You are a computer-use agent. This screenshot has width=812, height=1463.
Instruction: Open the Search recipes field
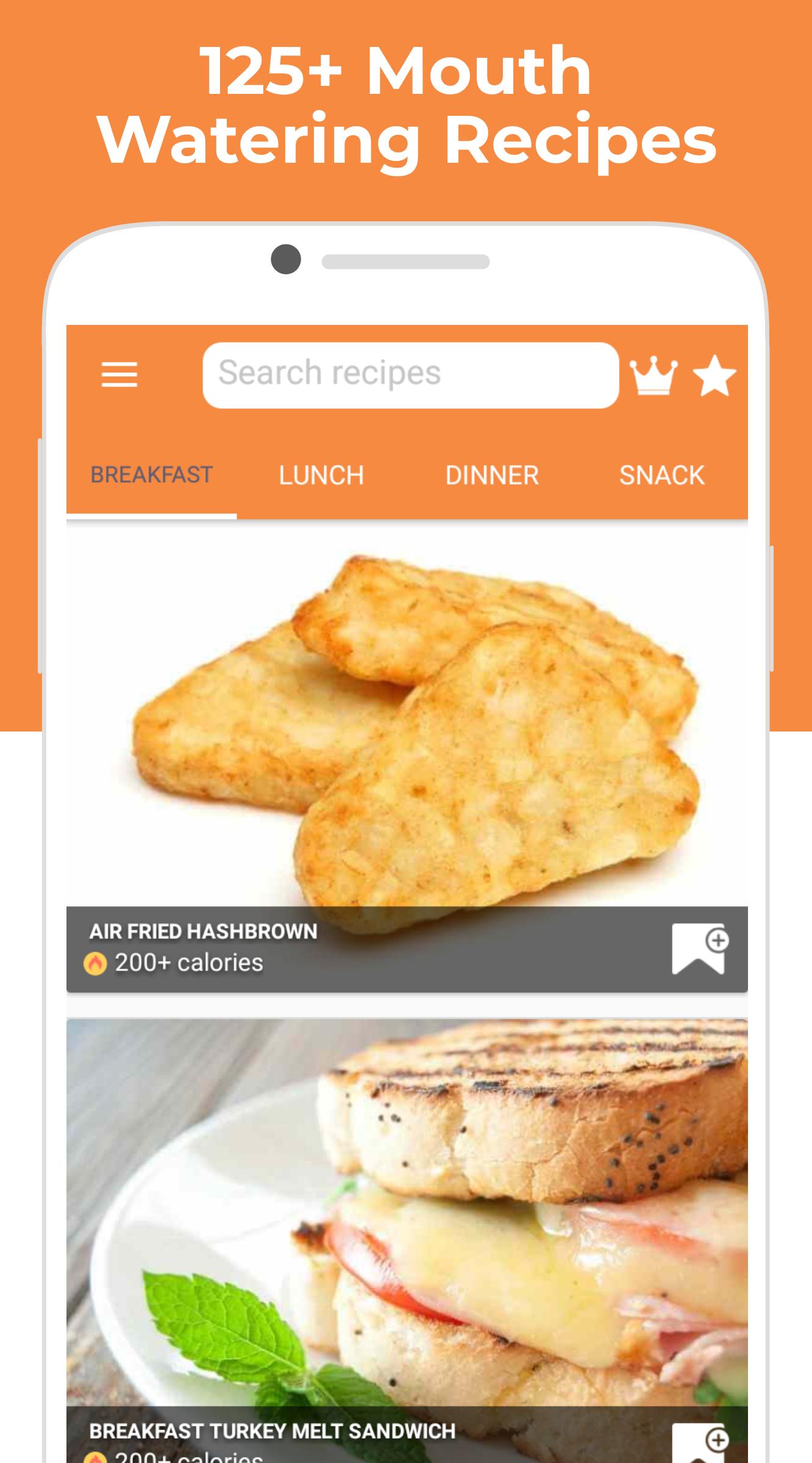410,373
